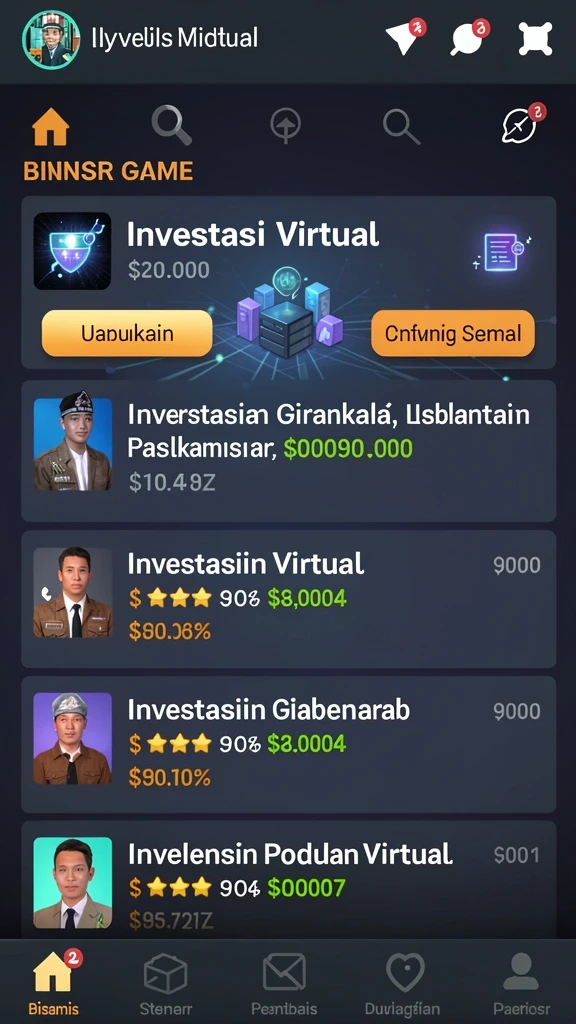
Task: Switch to the Peanbais tab
Action: coord(284,983)
